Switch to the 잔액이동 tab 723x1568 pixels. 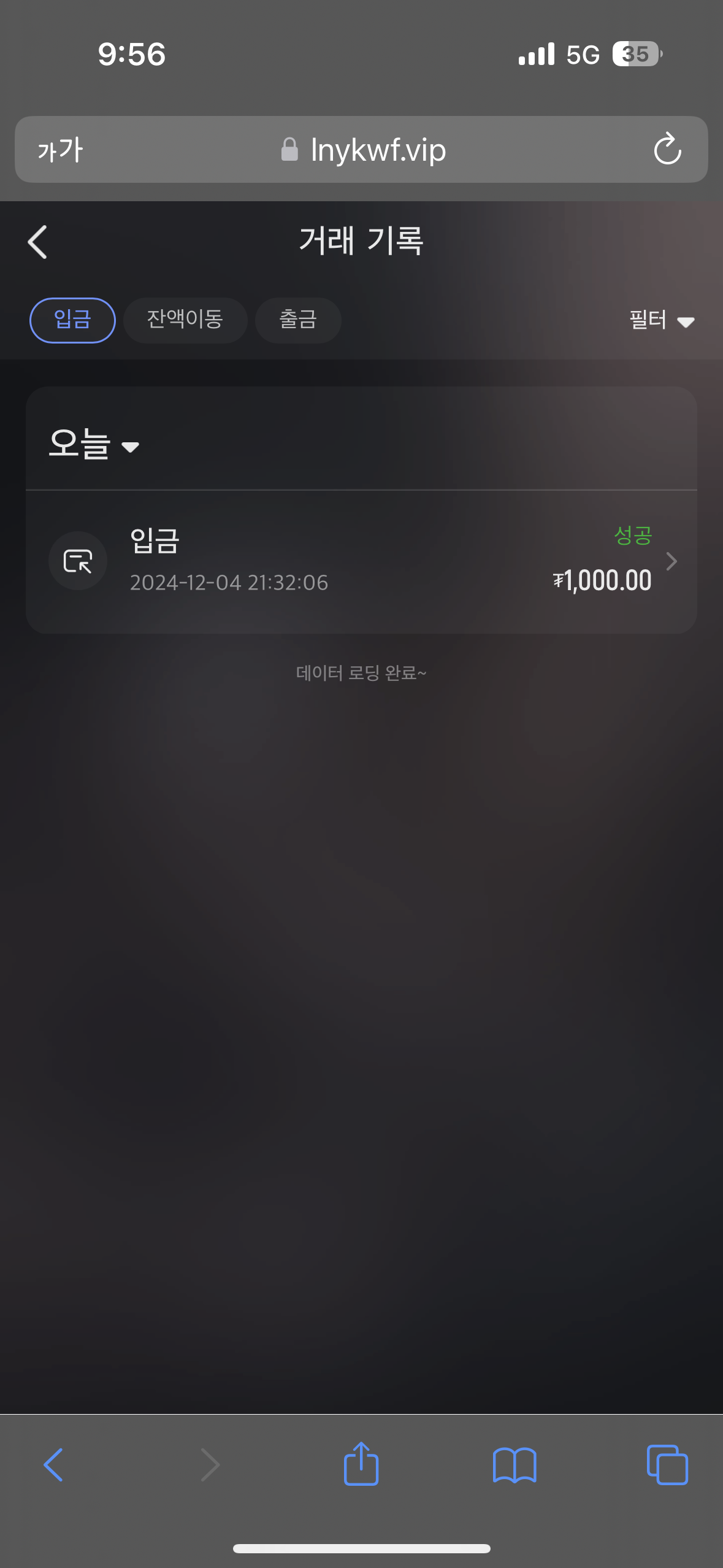(185, 320)
